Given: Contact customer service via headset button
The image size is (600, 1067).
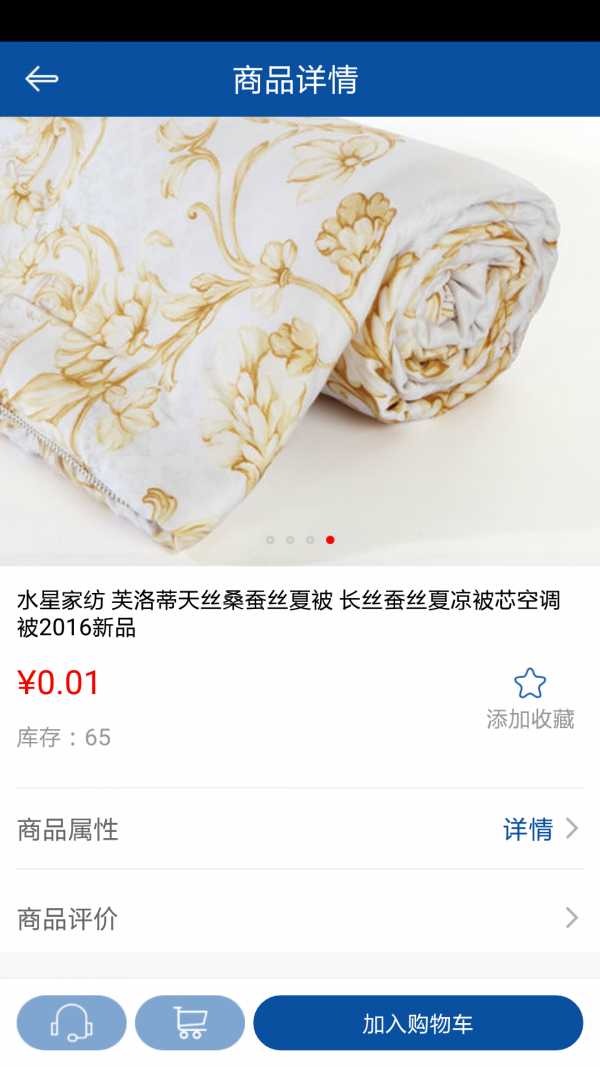Looking at the screenshot, I should point(72,1022).
